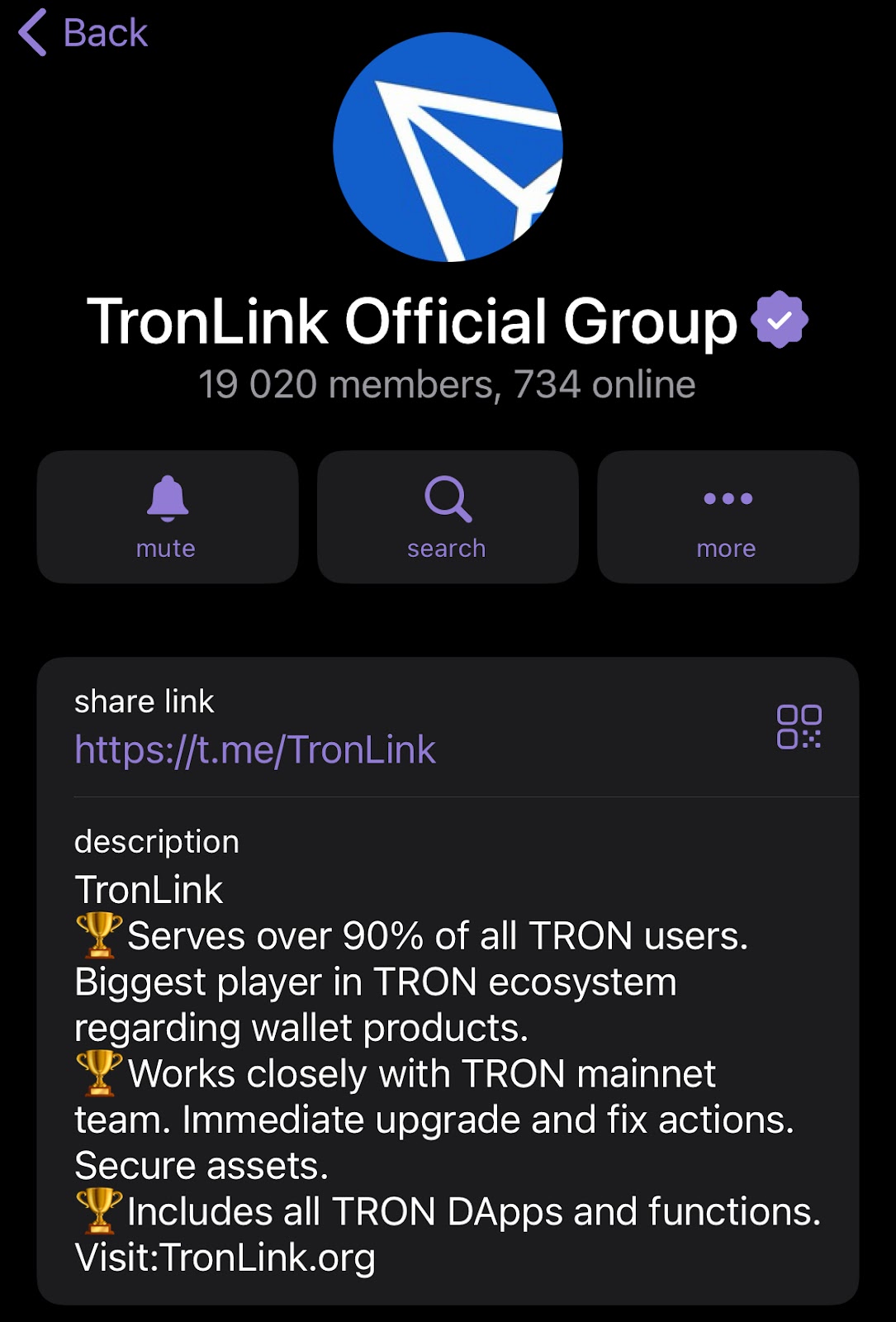This screenshot has width=896, height=1322.
Task: Search messages in TronLink Official Group
Action: click(x=448, y=516)
